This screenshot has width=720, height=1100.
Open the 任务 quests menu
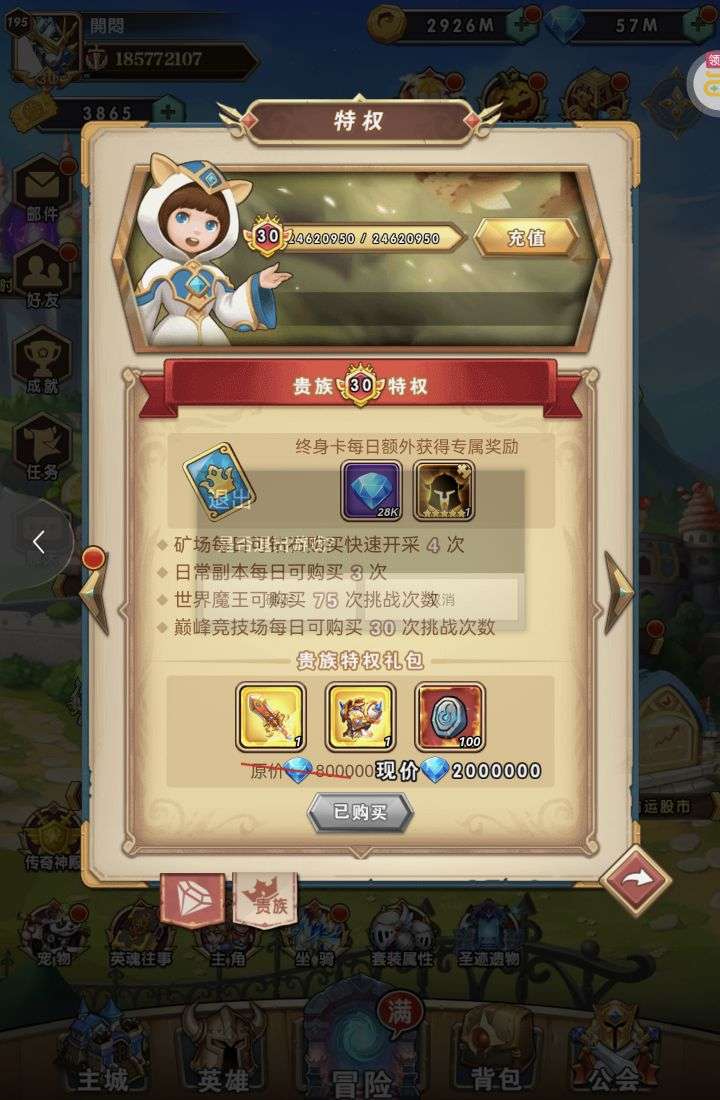tap(42, 447)
